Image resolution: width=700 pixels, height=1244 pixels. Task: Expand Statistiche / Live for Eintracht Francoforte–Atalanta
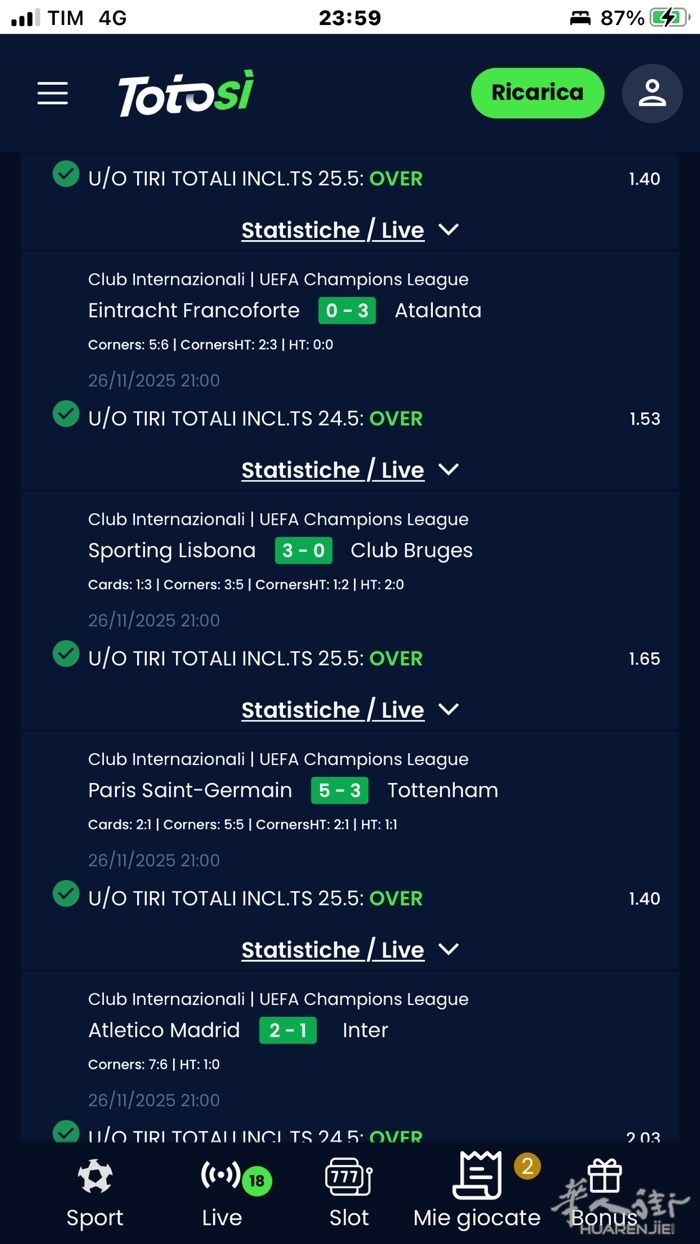point(350,470)
